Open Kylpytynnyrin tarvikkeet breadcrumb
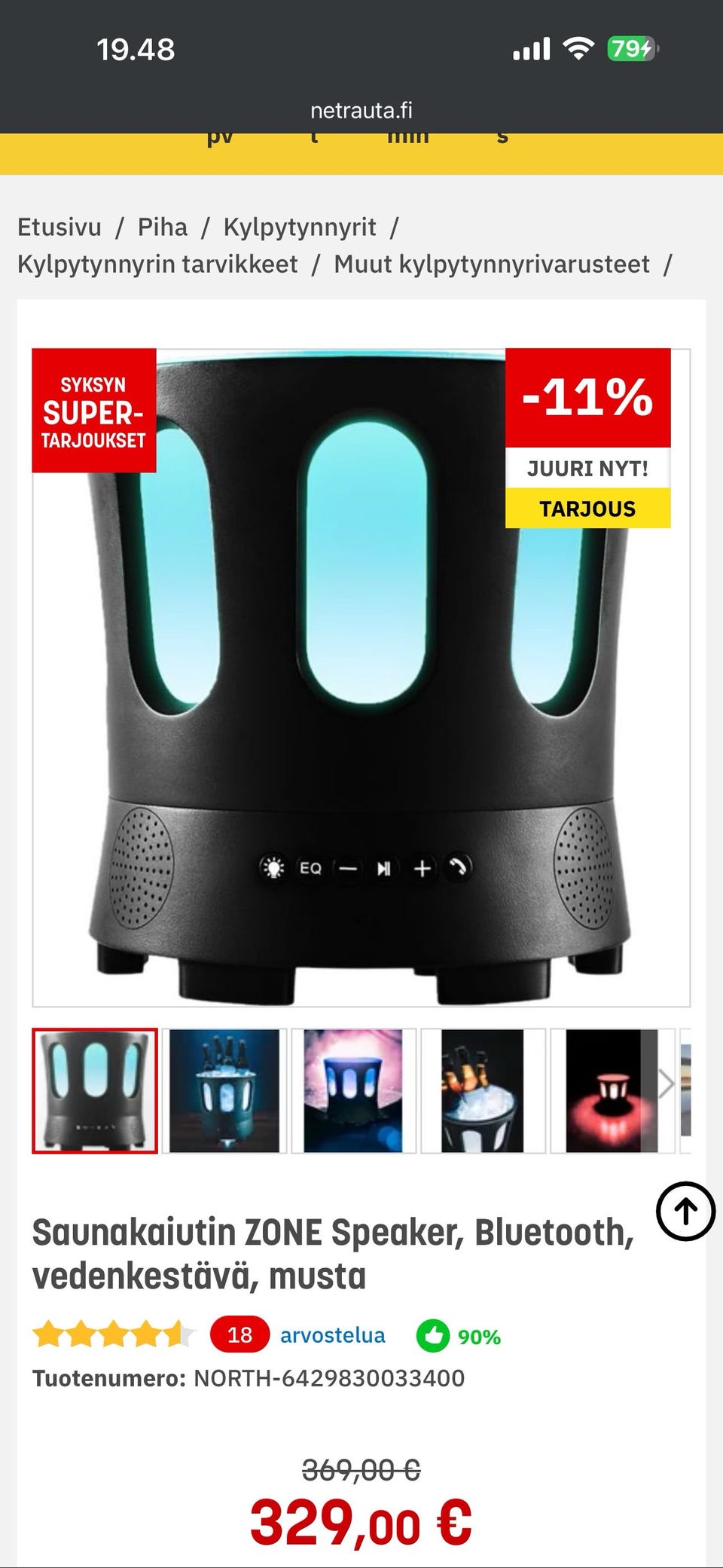The image size is (723, 1568). 157,264
